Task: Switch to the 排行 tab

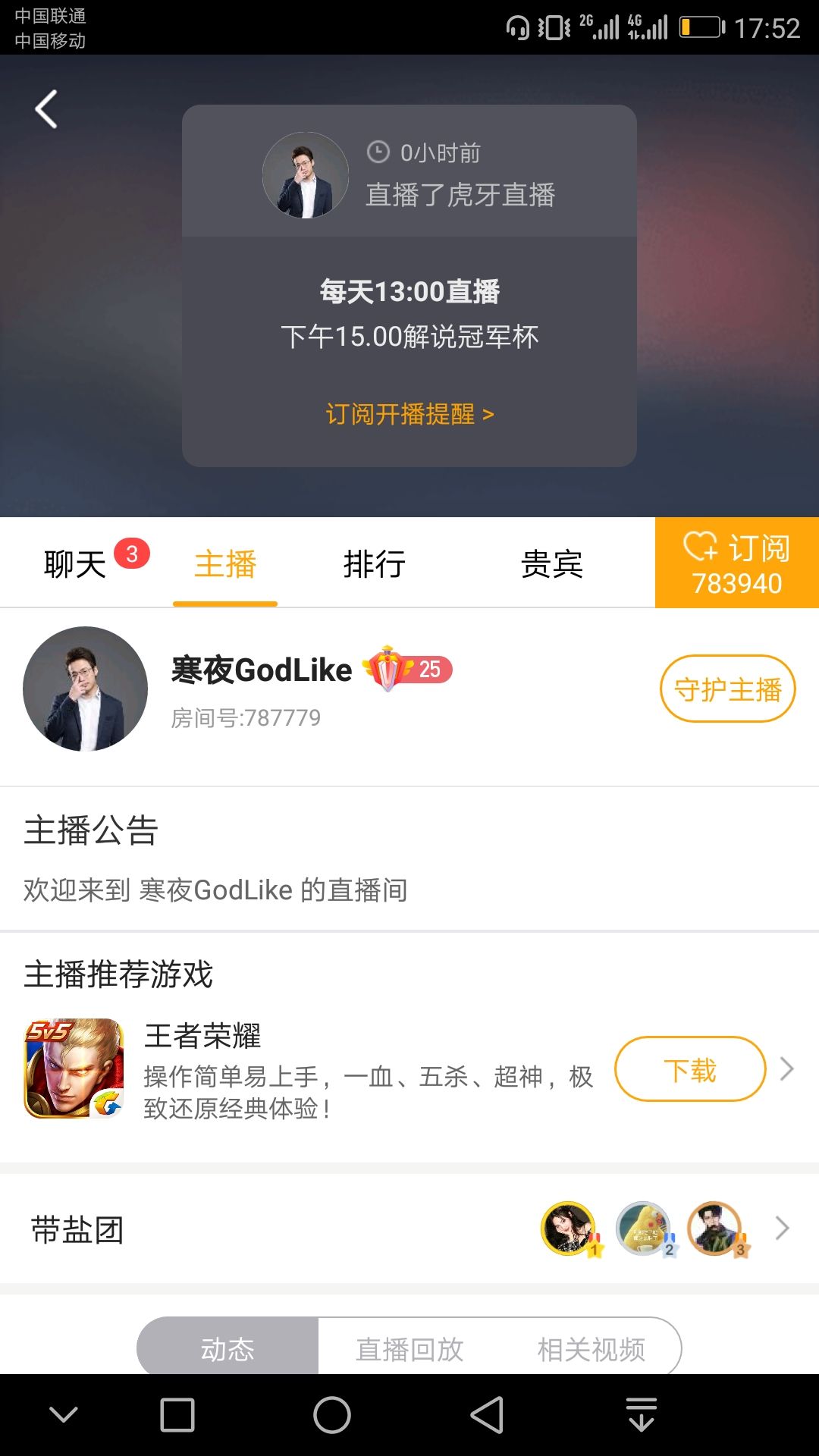Action: [x=373, y=563]
